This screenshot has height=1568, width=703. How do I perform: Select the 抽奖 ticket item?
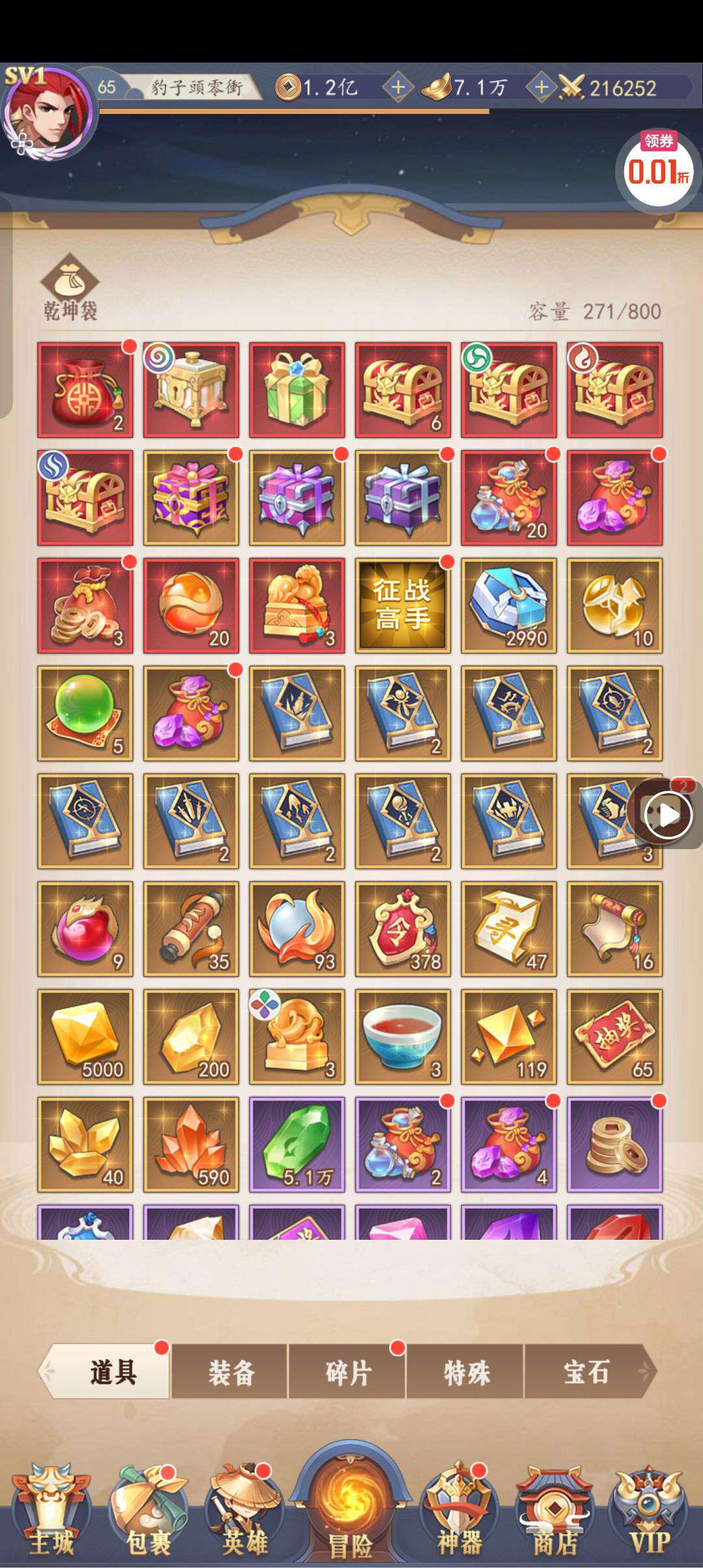pyautogui.click(x=614, y=1037)
